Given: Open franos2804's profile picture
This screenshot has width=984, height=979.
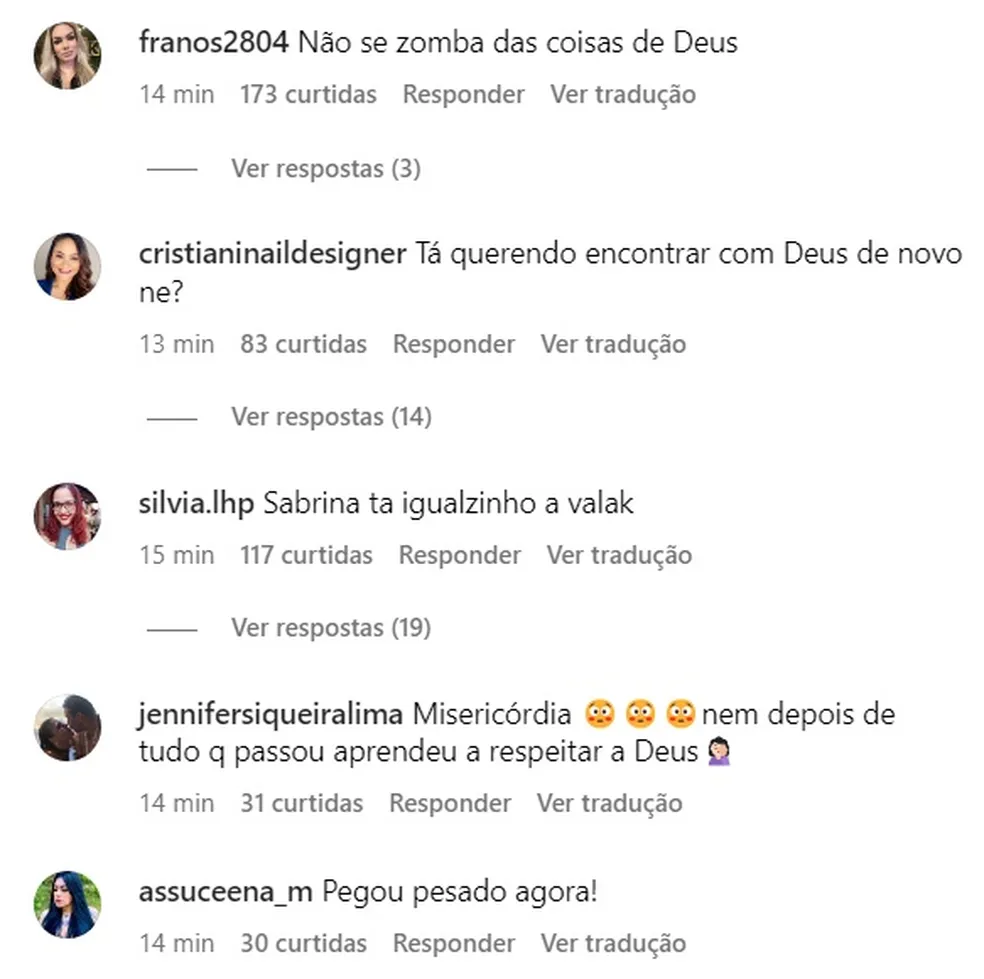Looking at the screenshot, I should pyautogui.click(x=68, y=56).
